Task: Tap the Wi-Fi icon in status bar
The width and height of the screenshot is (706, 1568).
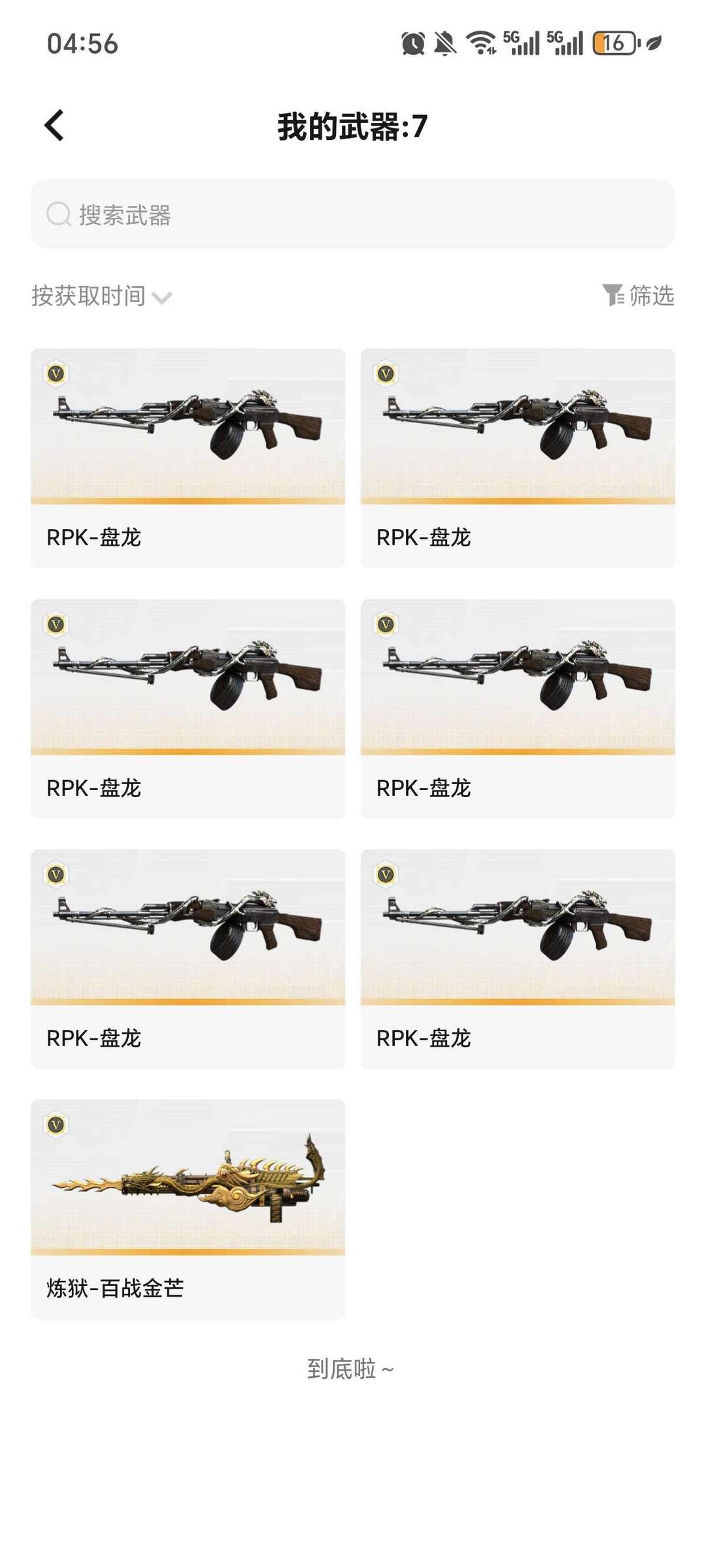Action: tap(480, 44)
